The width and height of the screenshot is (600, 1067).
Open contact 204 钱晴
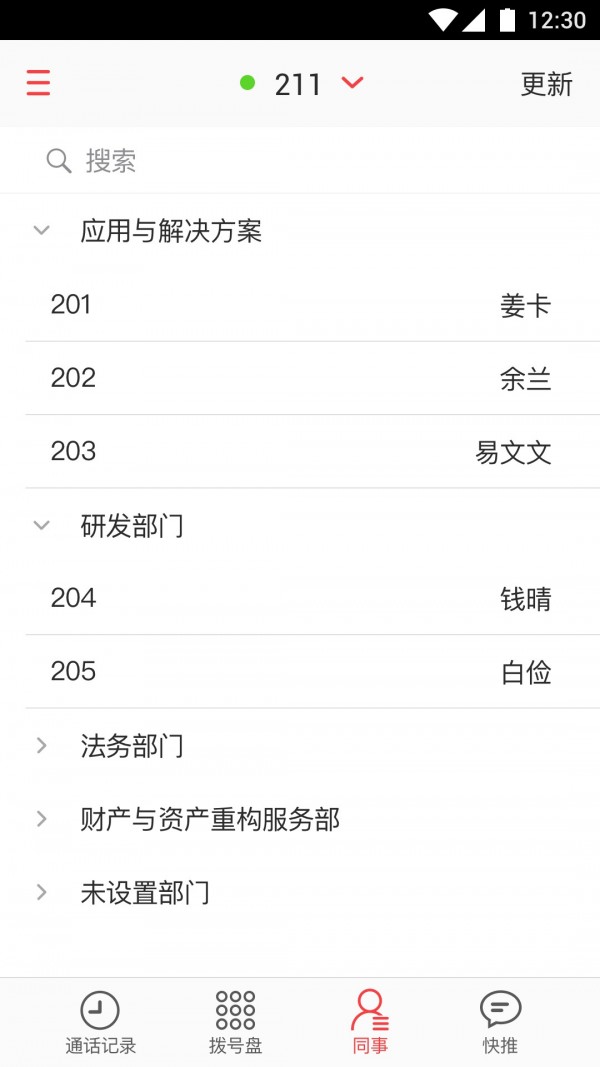point(300,599)
